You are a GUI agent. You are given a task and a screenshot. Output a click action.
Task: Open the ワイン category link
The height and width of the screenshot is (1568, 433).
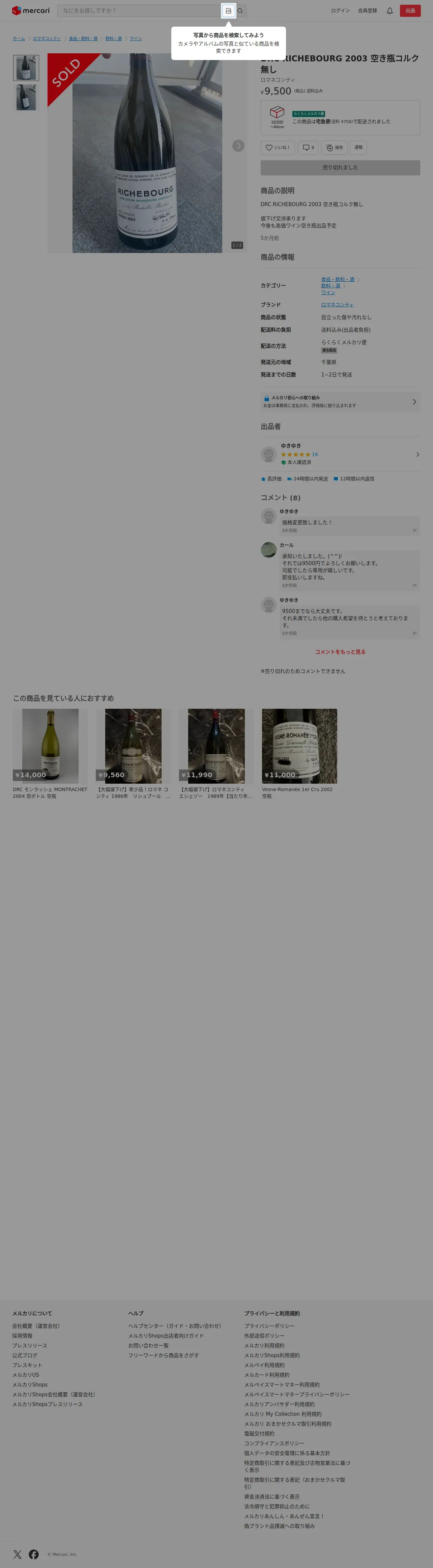point(328,293)
